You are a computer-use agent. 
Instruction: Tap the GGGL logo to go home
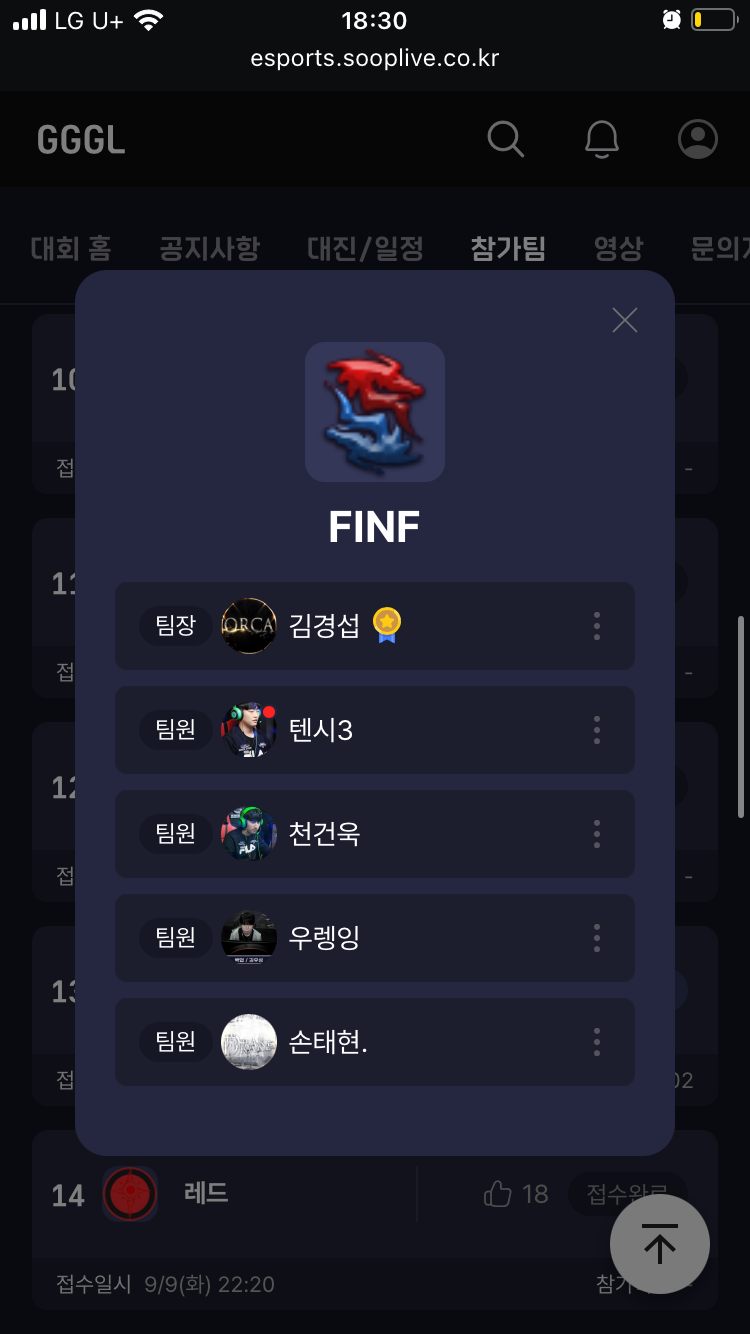coord(81,140)
